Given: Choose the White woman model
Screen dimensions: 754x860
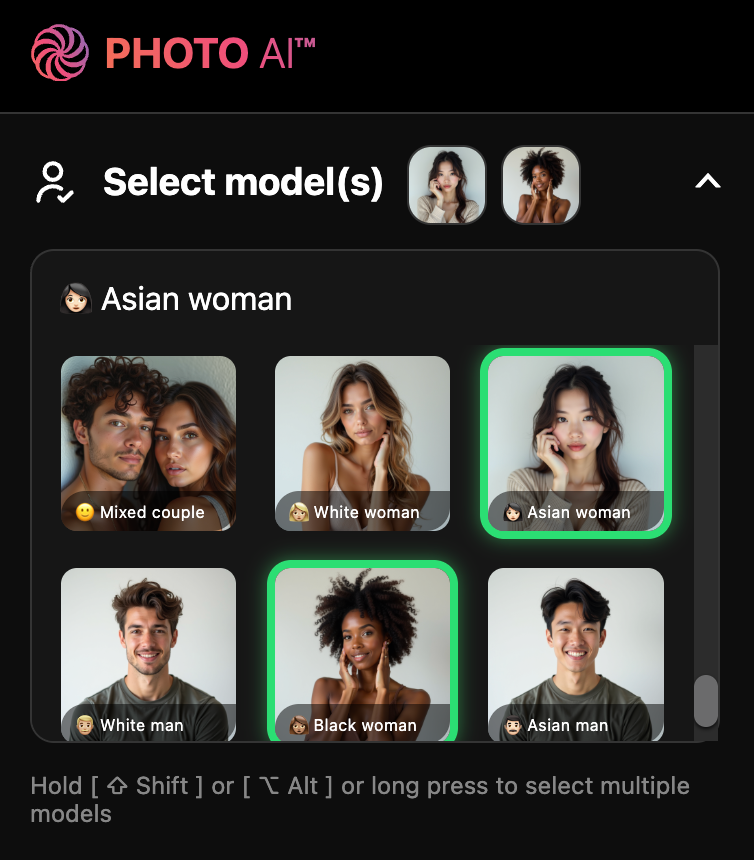Looking at the screenshot, I should pyautogui.click(x=362, y=443).
